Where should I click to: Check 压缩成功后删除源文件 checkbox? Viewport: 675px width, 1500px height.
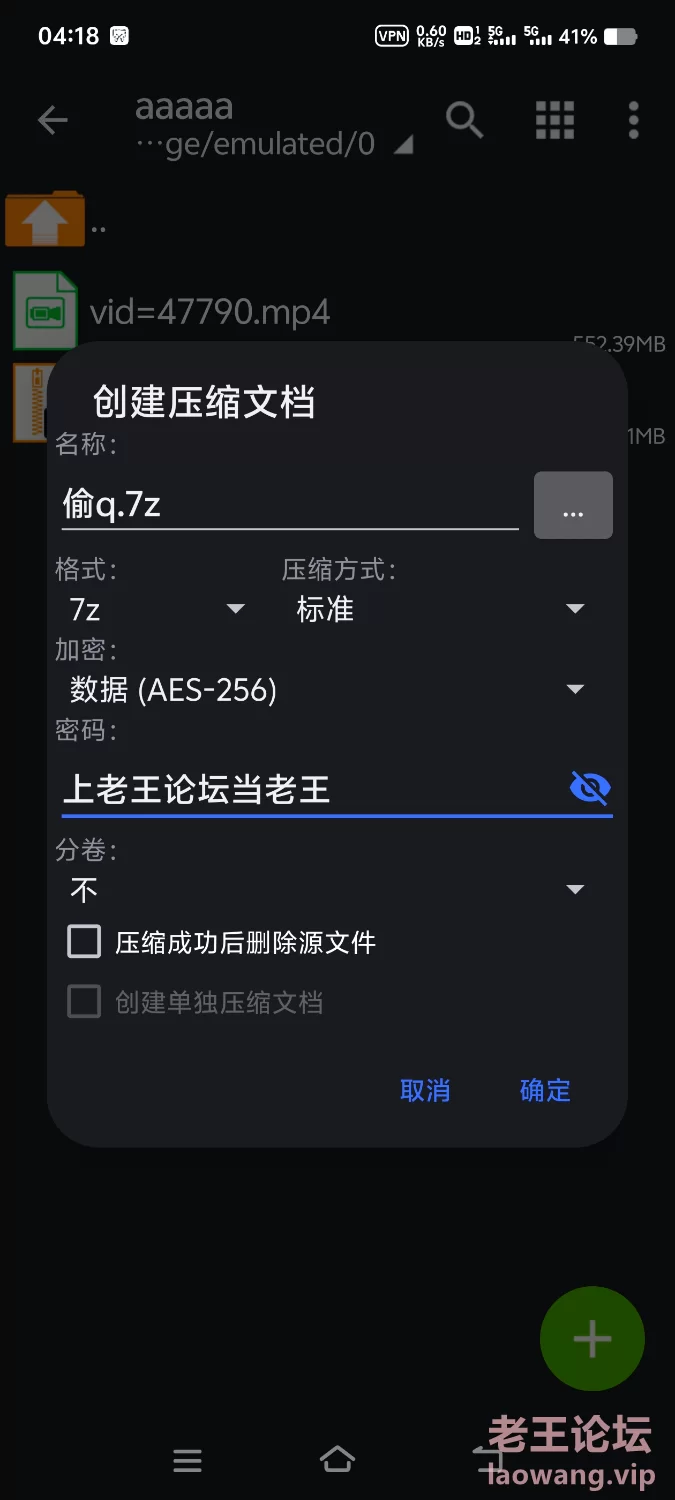coord(84,942)
